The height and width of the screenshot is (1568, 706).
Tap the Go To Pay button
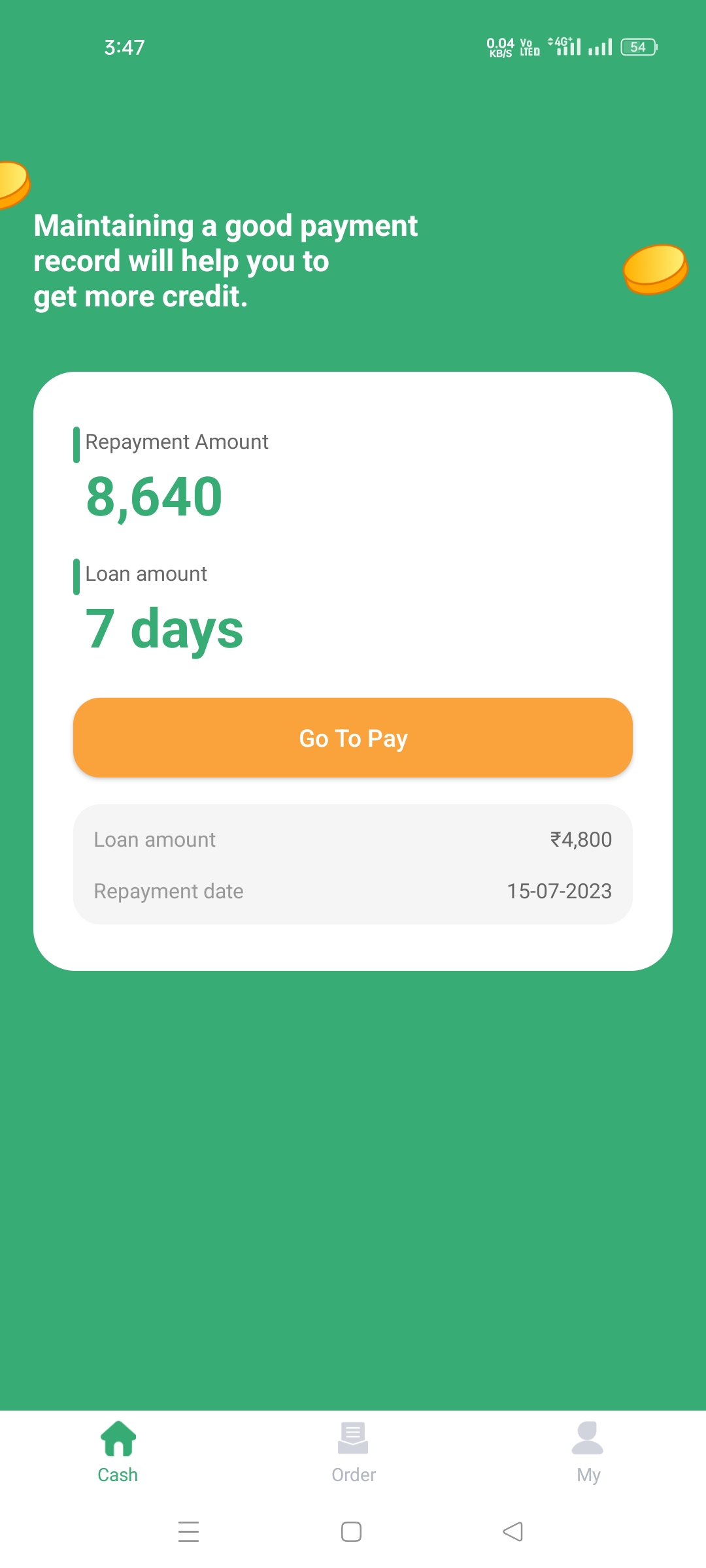click(353, 738)
